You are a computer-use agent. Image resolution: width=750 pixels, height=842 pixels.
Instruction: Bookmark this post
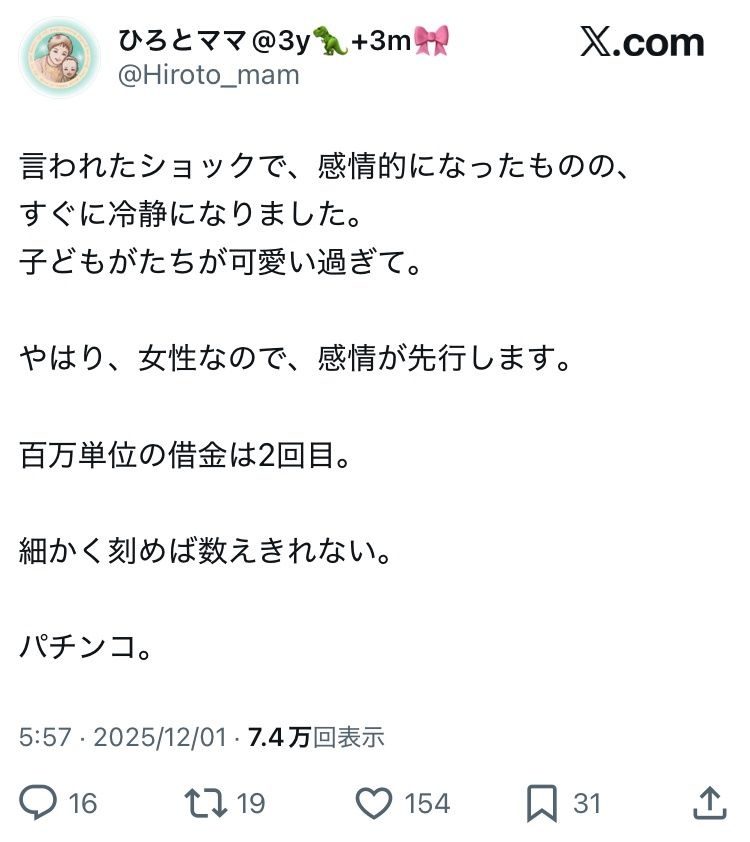pos(541,801)
